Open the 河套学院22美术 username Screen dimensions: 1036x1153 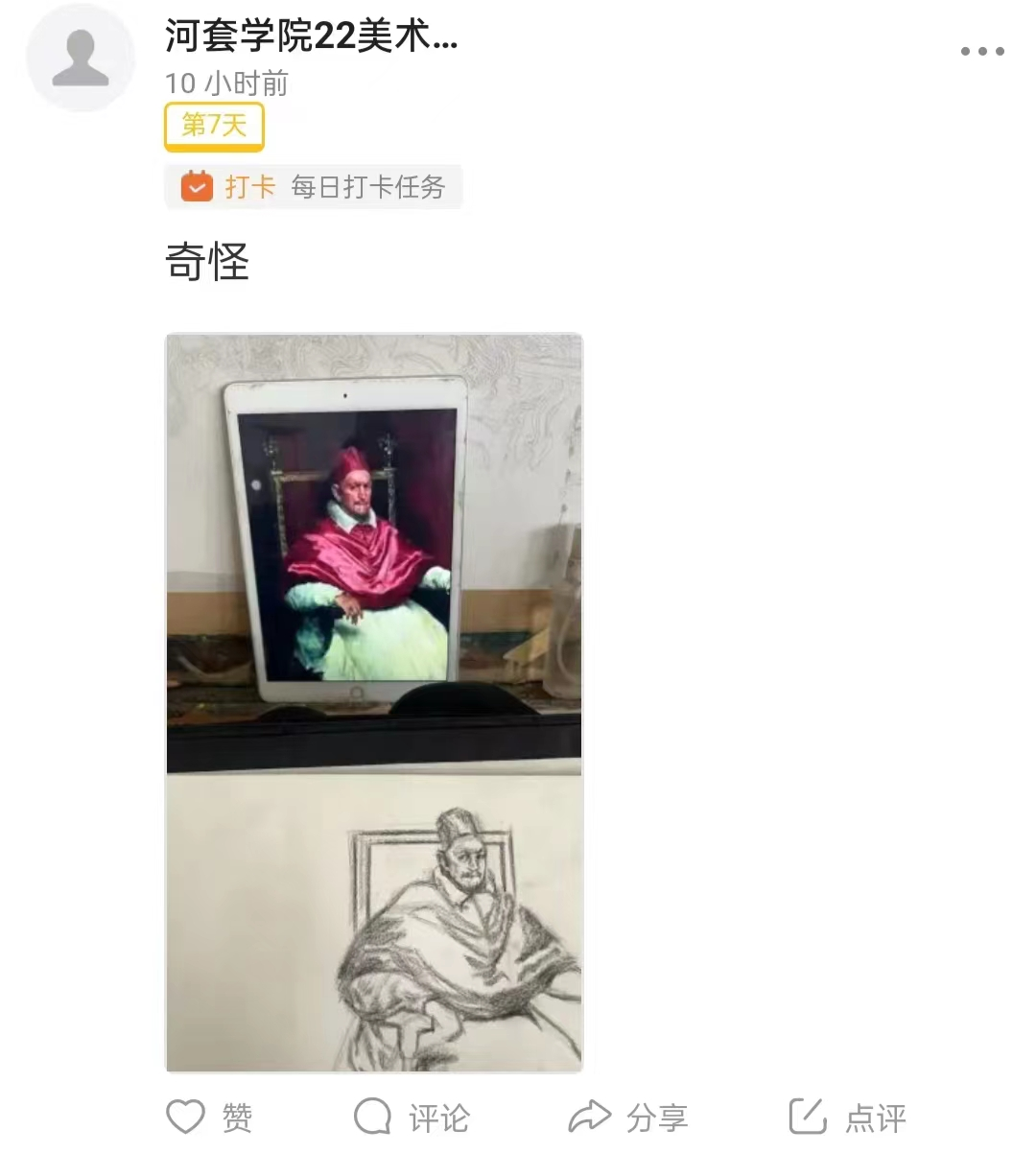(x=311, y=36)
